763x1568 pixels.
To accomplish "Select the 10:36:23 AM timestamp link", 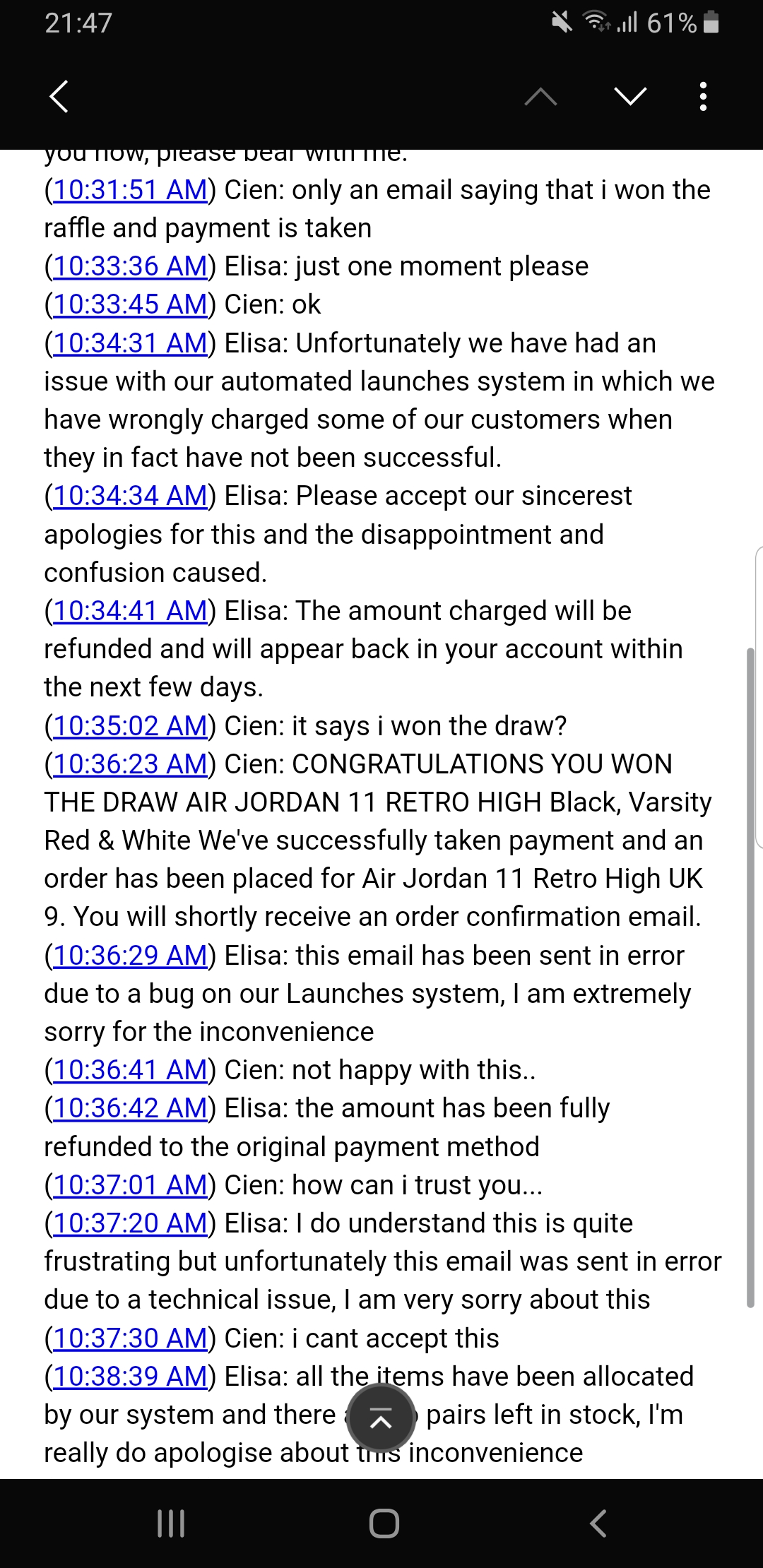I will tap(130, 764).
